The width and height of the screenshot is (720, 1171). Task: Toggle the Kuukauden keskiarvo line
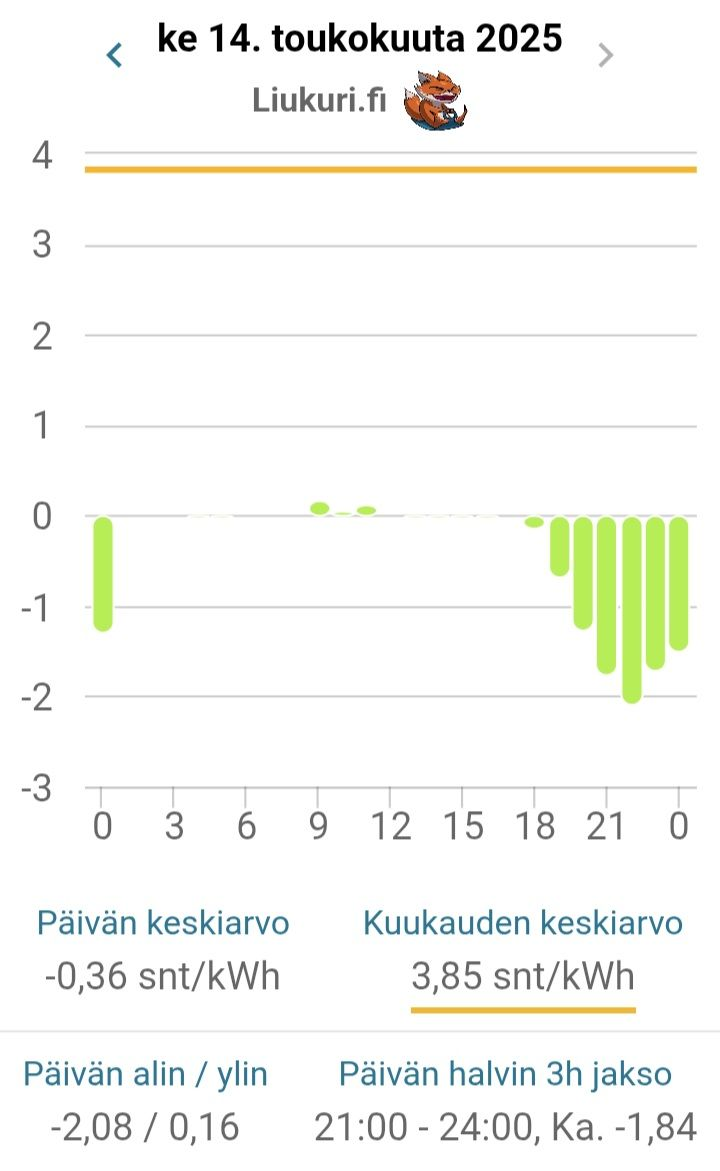point(523,976)
